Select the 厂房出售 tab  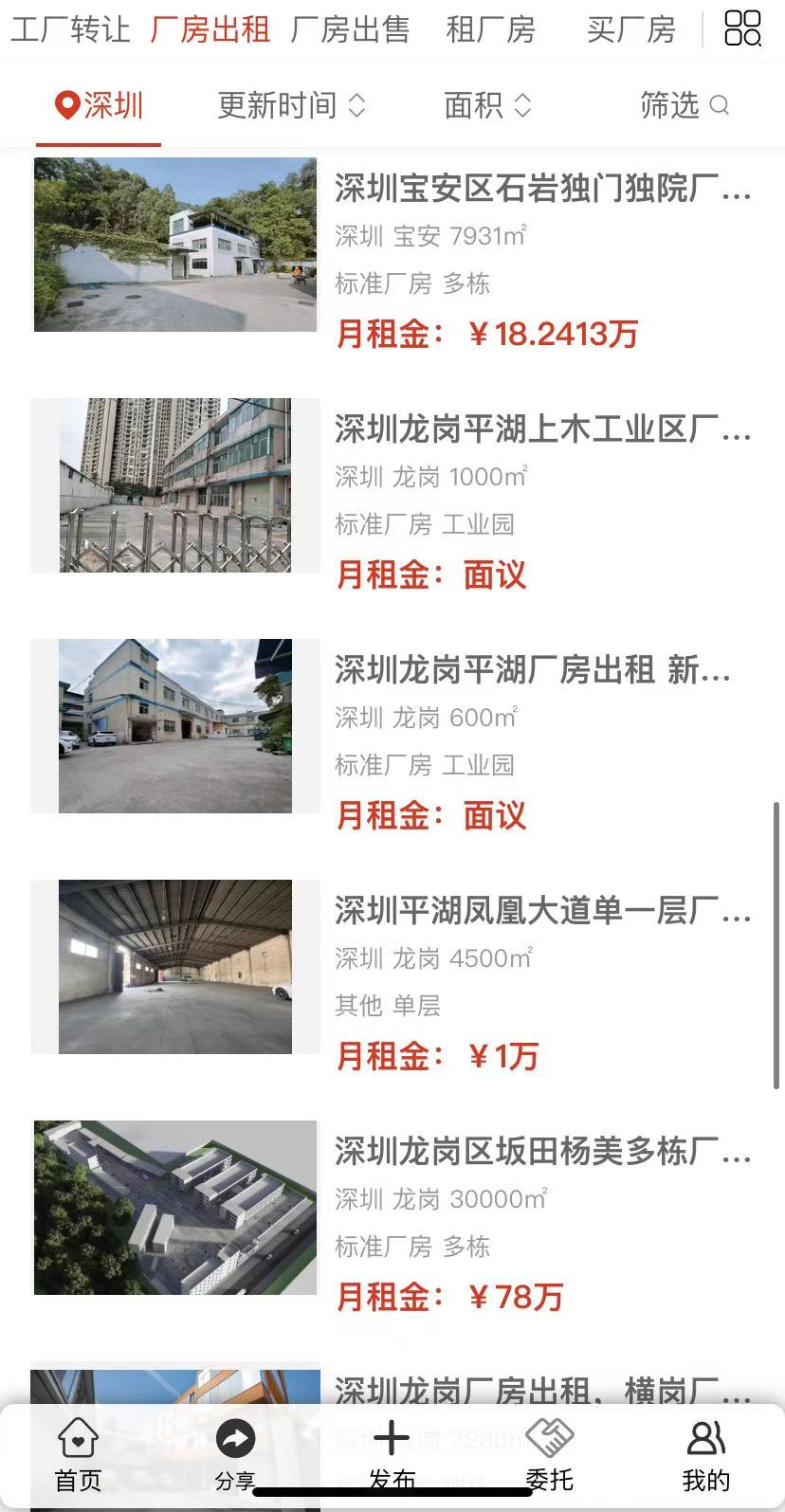tap(350, 29)
